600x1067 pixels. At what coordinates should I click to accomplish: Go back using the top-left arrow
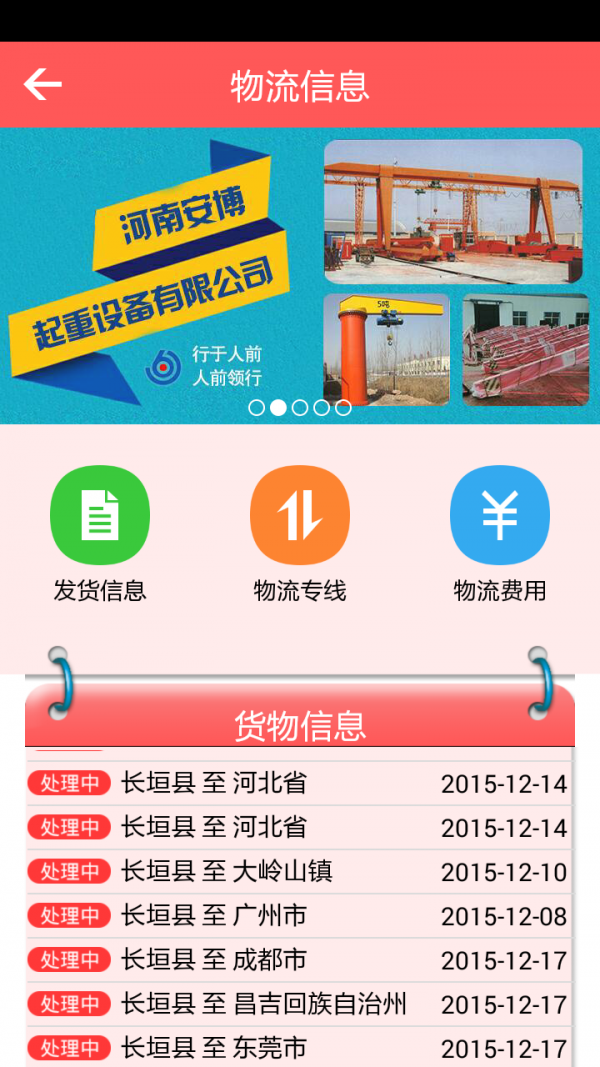tap(43, 85)
